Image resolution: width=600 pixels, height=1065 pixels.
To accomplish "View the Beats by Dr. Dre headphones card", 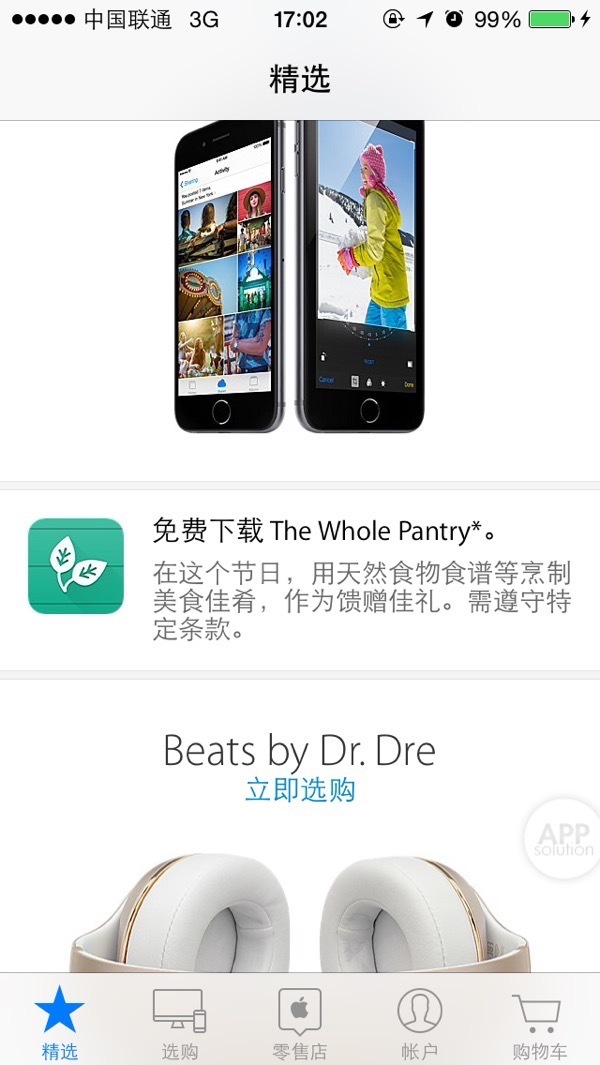I will point(300,890).
